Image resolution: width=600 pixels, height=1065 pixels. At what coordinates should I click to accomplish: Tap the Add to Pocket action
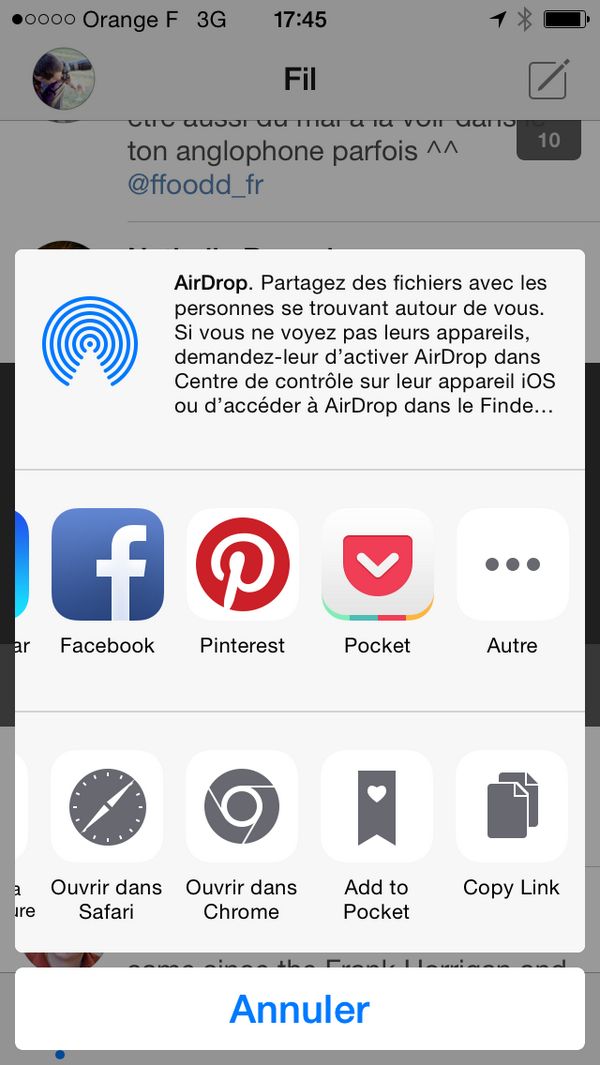point(377,807)
